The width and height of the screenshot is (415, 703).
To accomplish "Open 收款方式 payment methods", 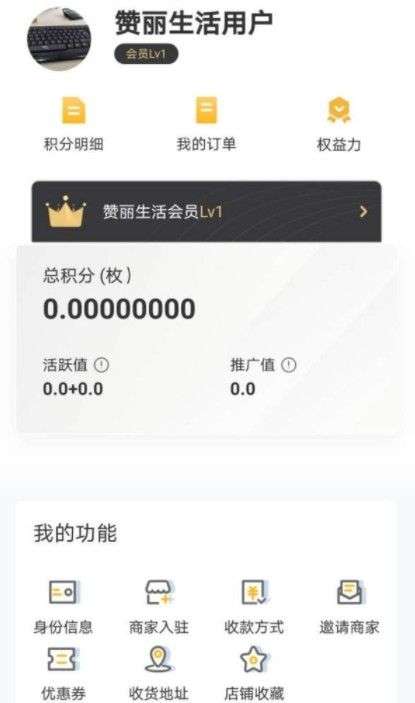I will pyautogui.click(x=254, y=606).
